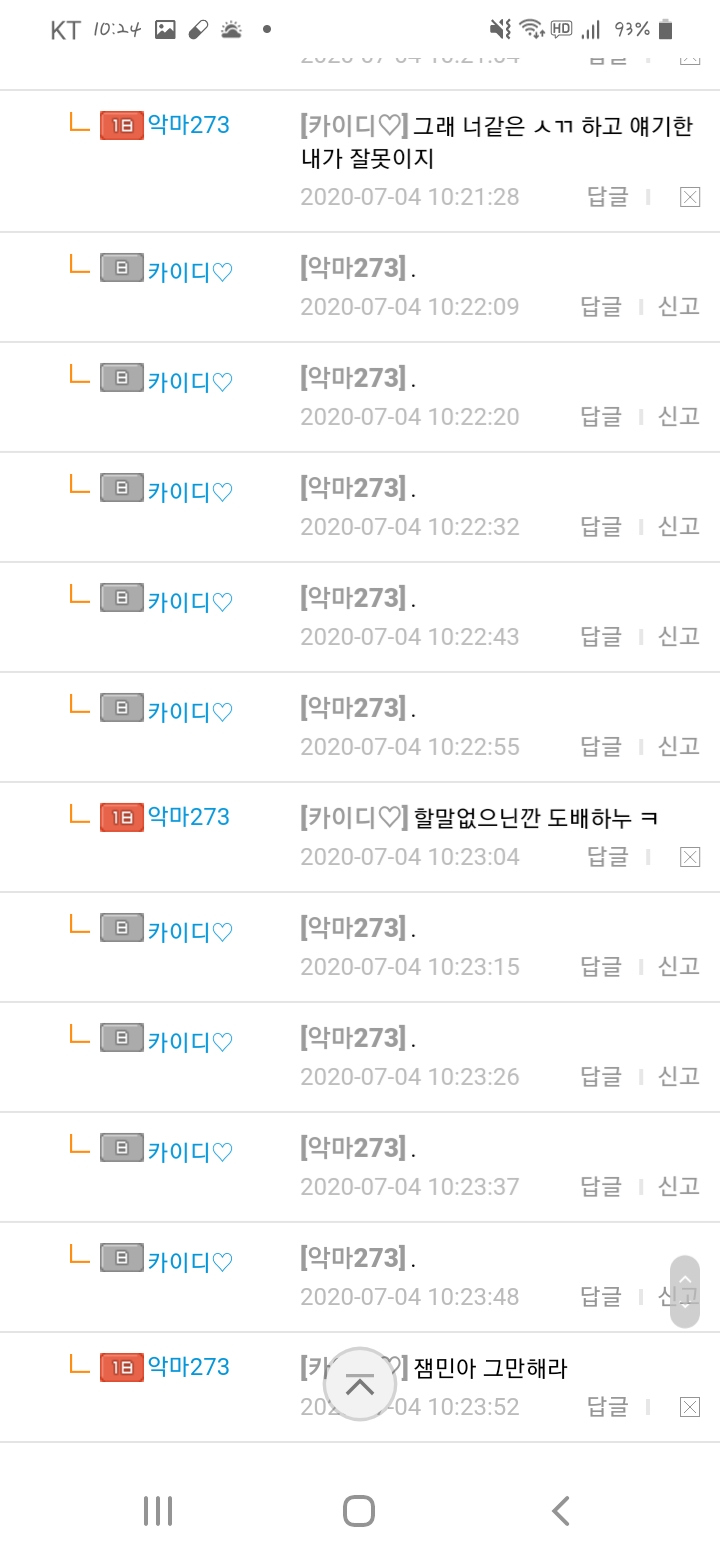720x1560 pixels.
Task: Reply to the 할말없으닌깐 도배하누 comment
Action: pyautogui.click(x=607, y=857)
